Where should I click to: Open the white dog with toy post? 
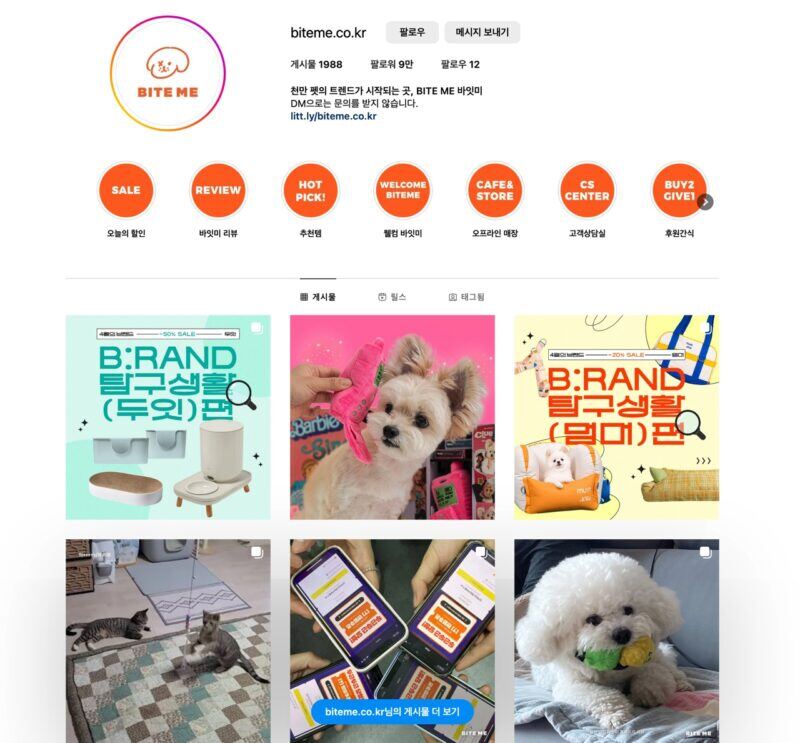point(616,630)
